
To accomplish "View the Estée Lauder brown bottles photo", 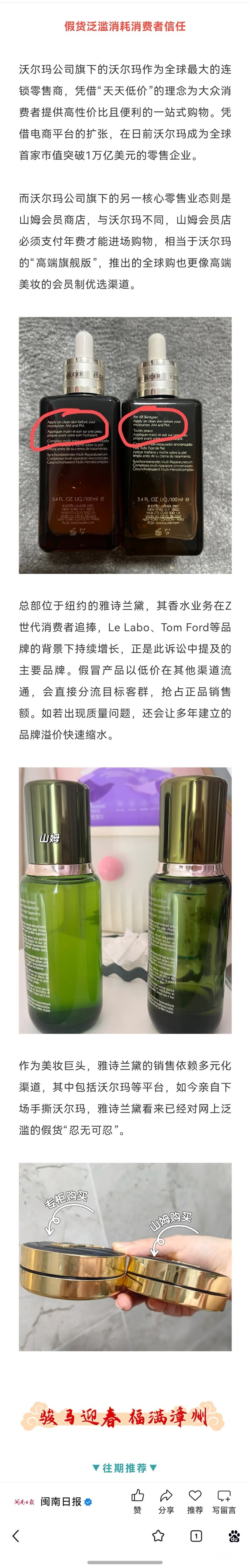I will tap(125, 445).
